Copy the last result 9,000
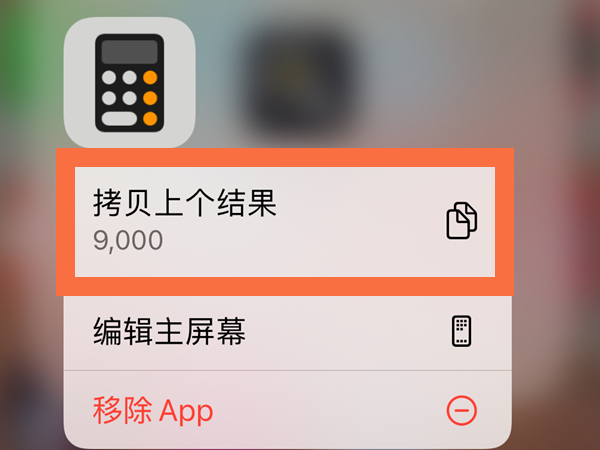Viewport: 600px width, 450px height. point(284,222)
